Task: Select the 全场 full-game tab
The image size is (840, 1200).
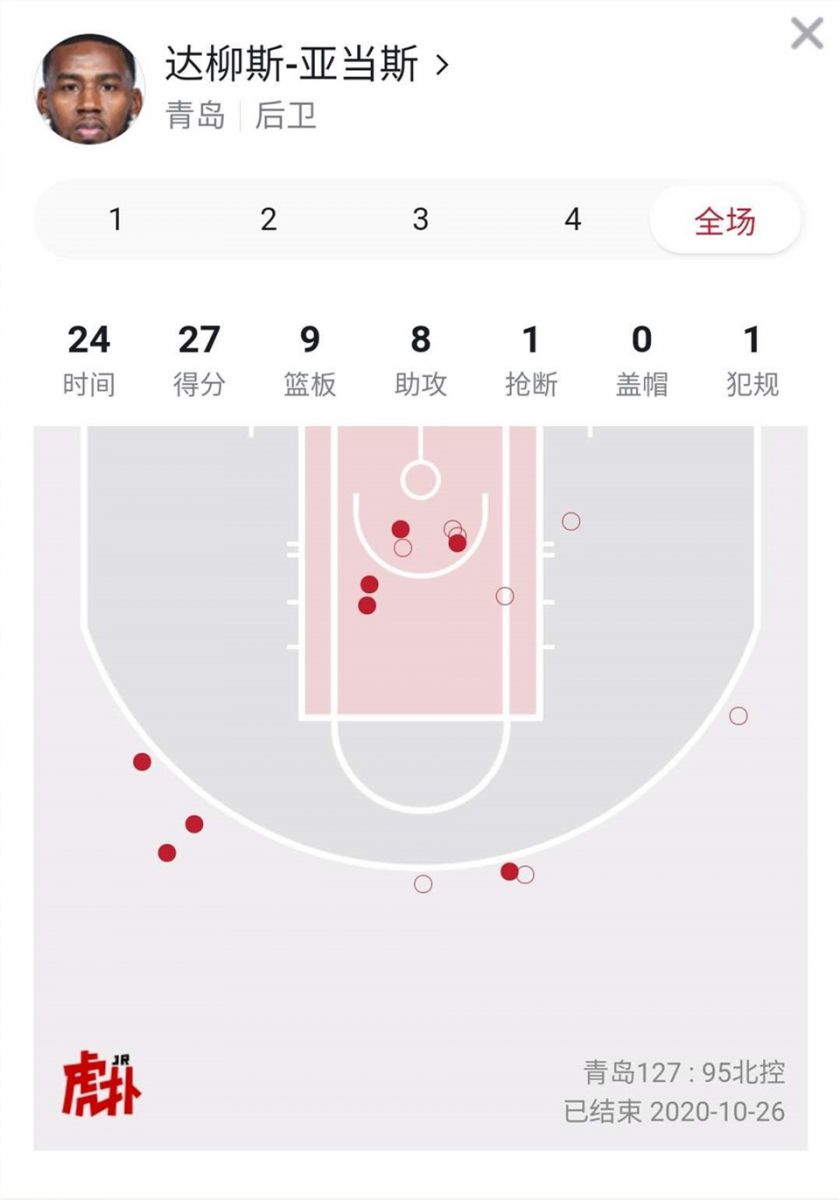Action: (x=725, y=220)
